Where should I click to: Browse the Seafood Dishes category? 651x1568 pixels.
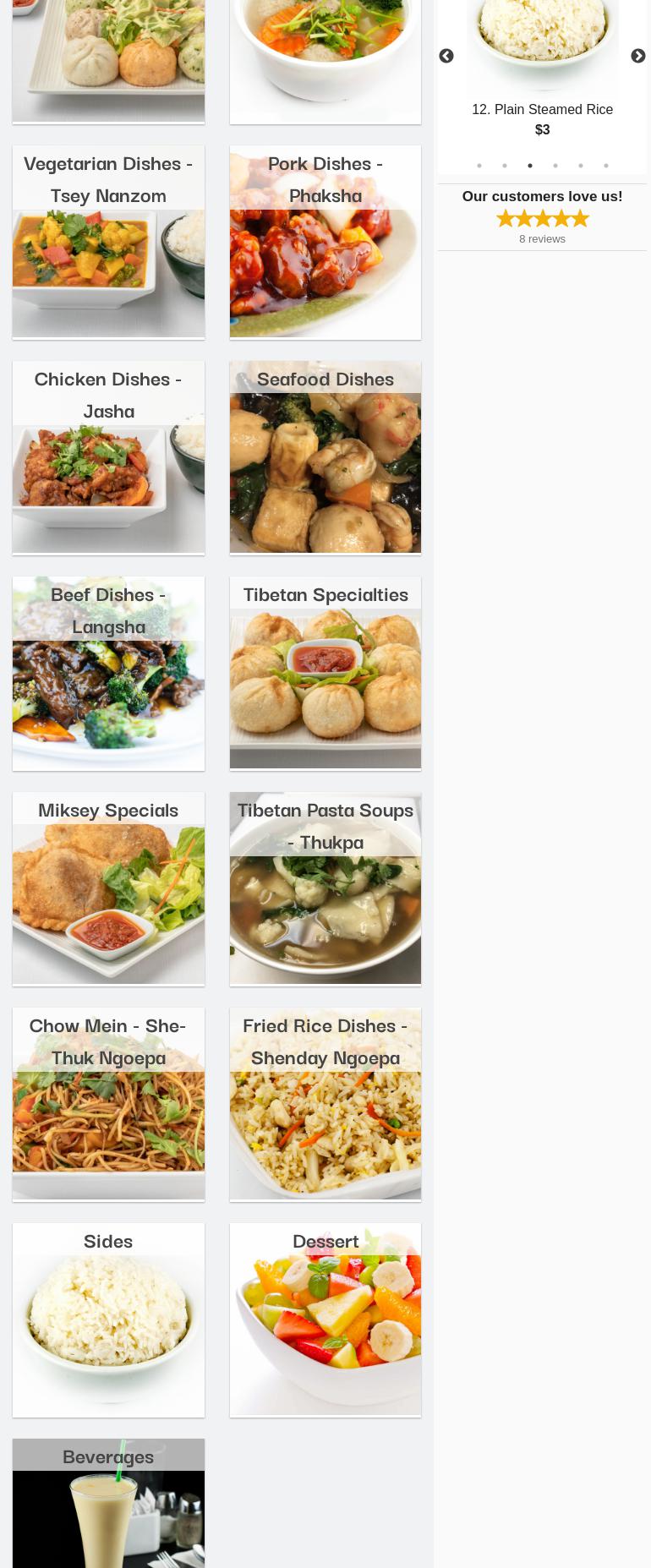(x=325, y=458)
